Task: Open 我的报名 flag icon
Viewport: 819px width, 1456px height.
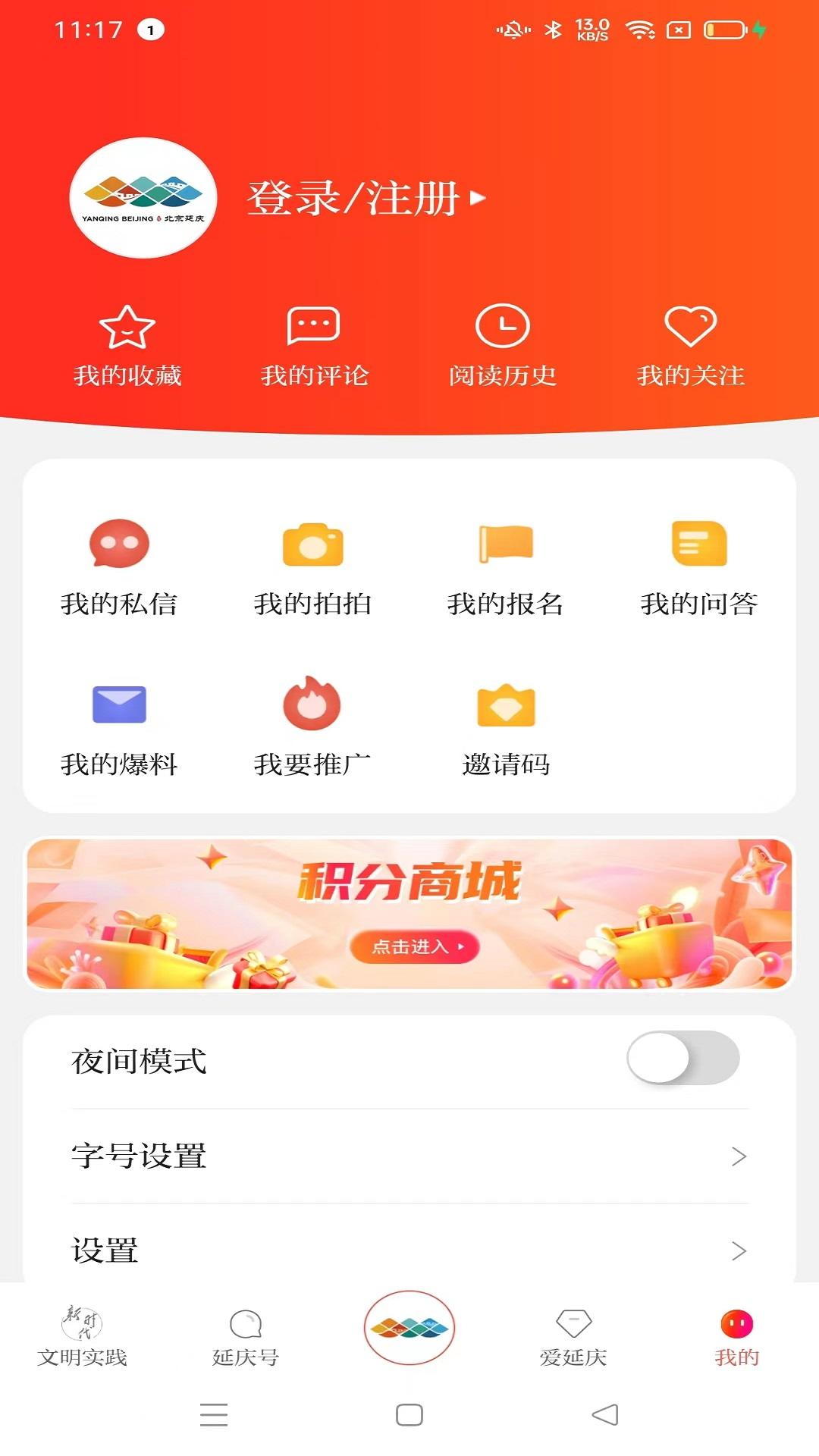Action: click(x=504, y=544)
